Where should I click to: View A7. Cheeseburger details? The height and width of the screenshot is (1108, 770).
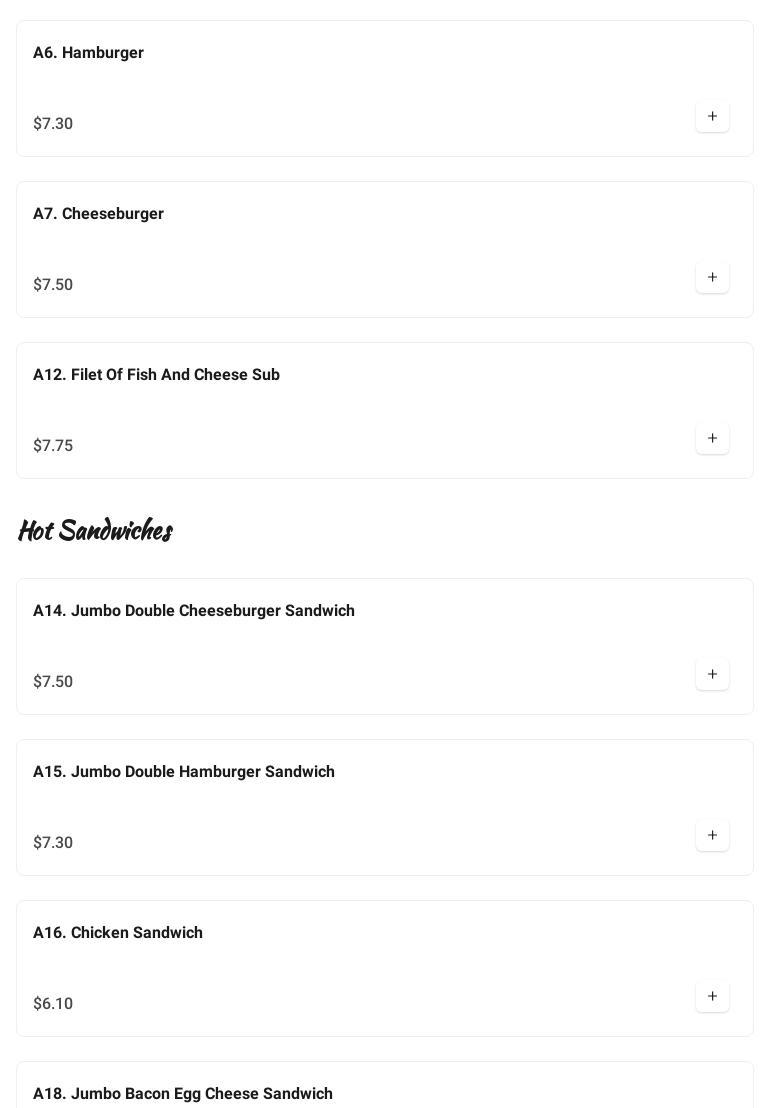tap(99, 214)
